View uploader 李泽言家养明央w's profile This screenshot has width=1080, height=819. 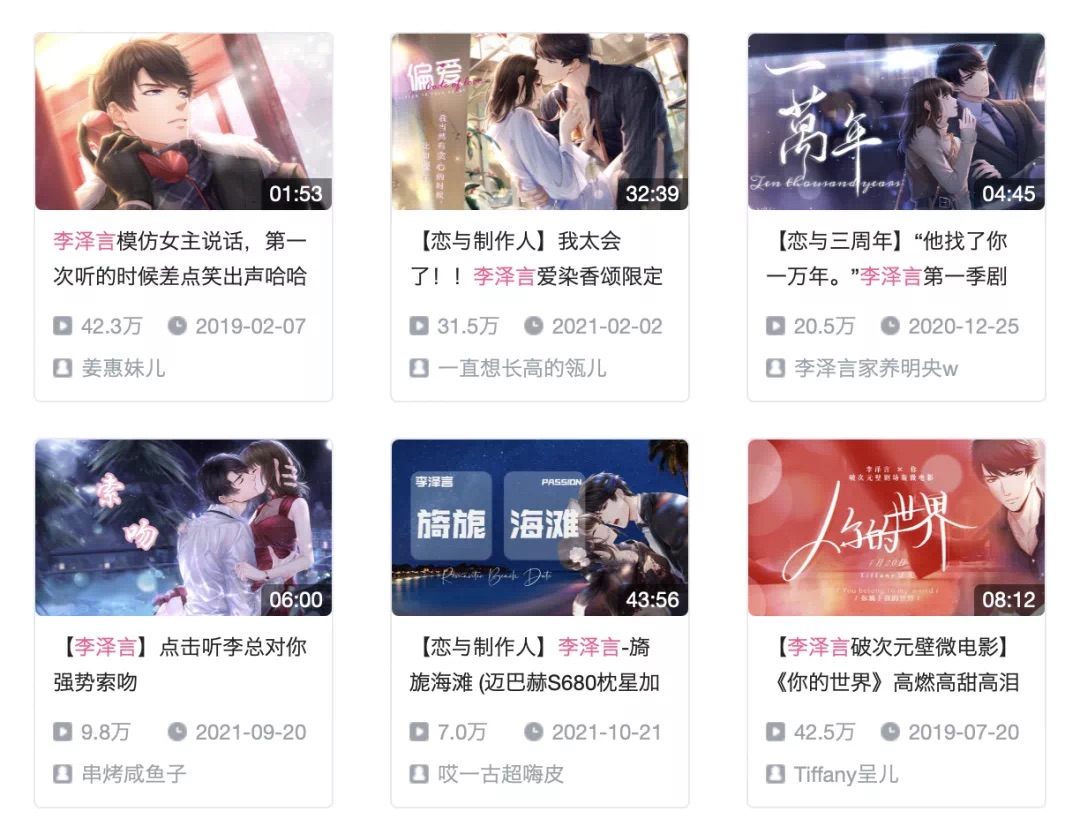click(x=875, y=368)
